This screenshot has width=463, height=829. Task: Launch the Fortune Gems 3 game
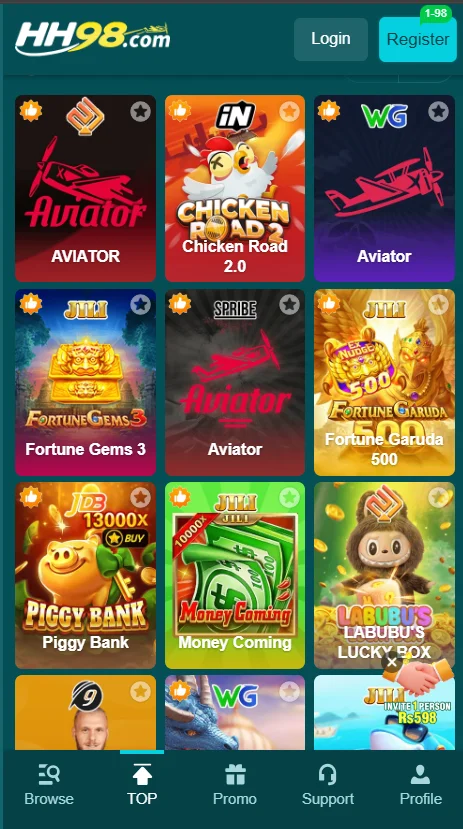85,382
